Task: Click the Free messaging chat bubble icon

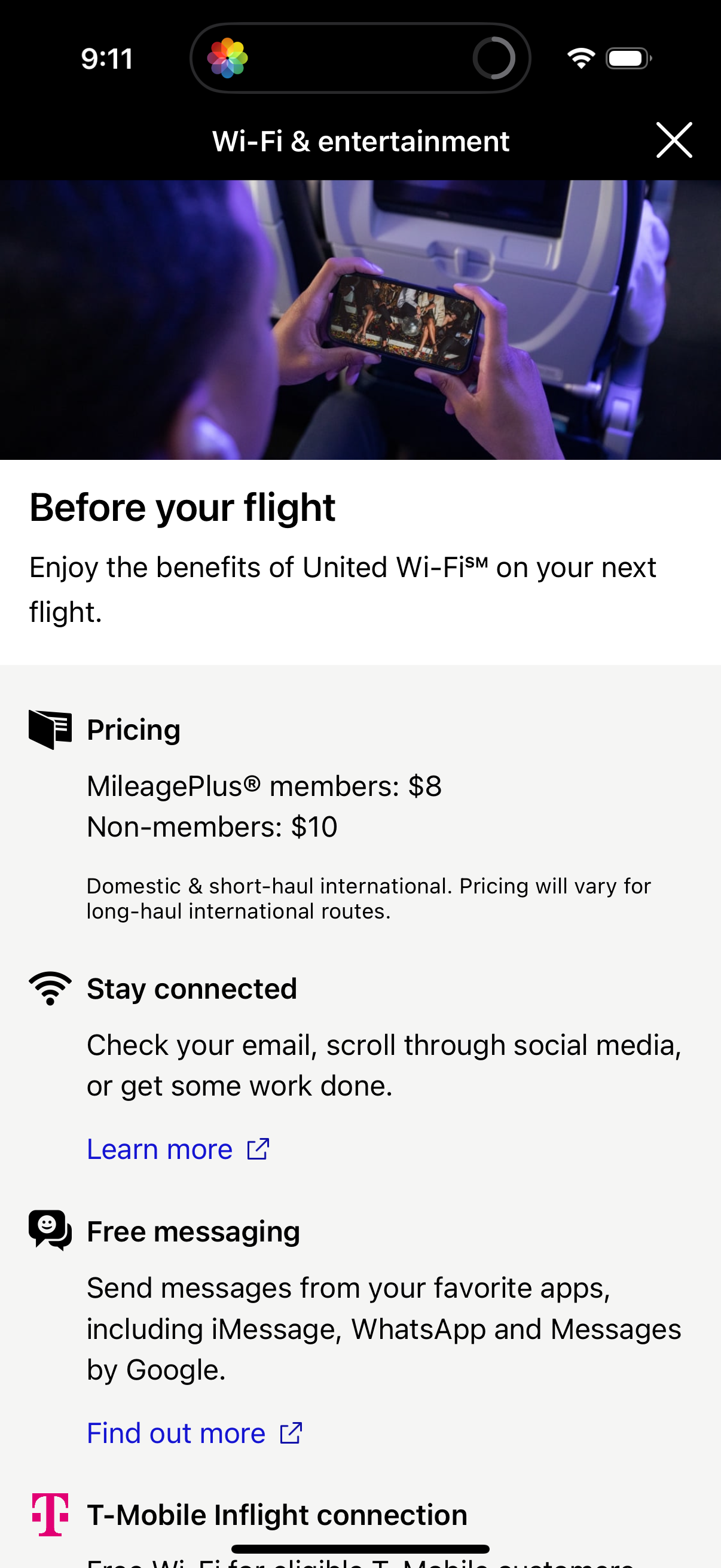Action: pos(49,1230)
